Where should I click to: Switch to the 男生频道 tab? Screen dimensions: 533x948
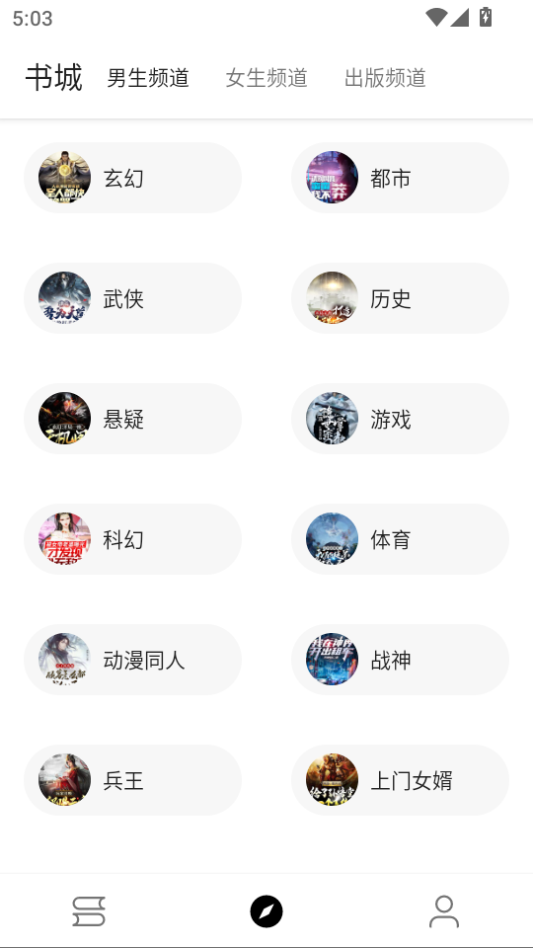click(148, 78)
